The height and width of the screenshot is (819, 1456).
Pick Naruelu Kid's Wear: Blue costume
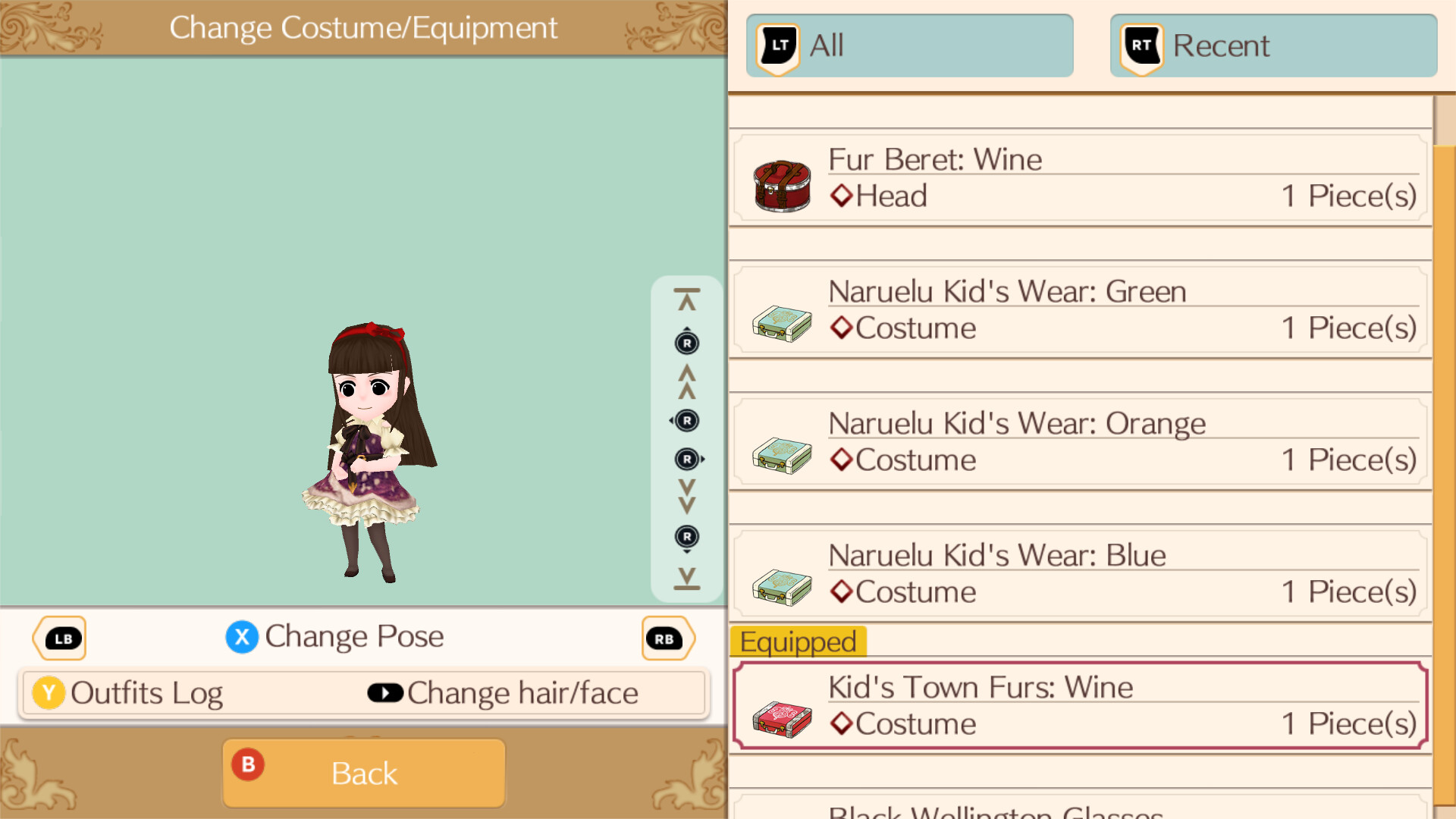pos(1080,575)
